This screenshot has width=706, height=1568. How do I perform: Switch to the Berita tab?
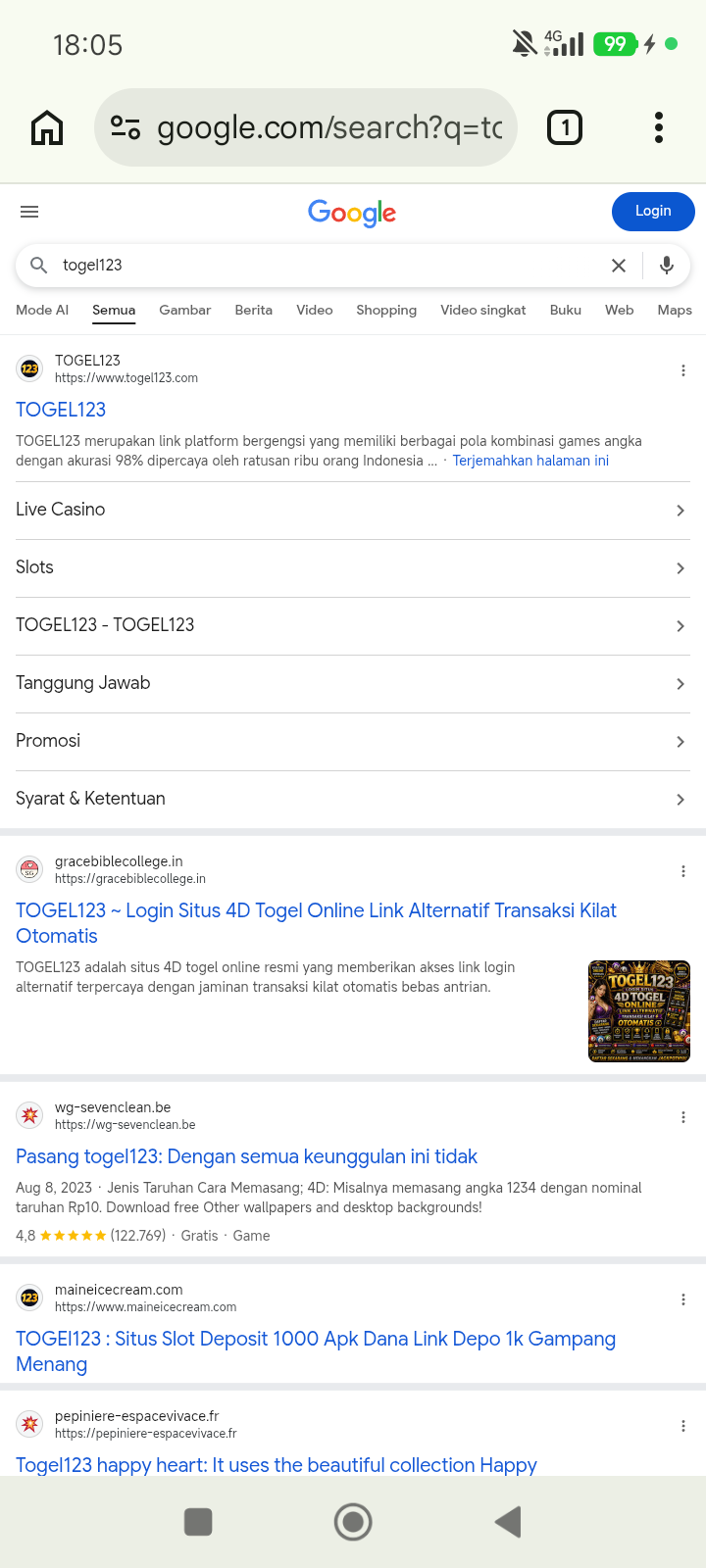[254, 310]
